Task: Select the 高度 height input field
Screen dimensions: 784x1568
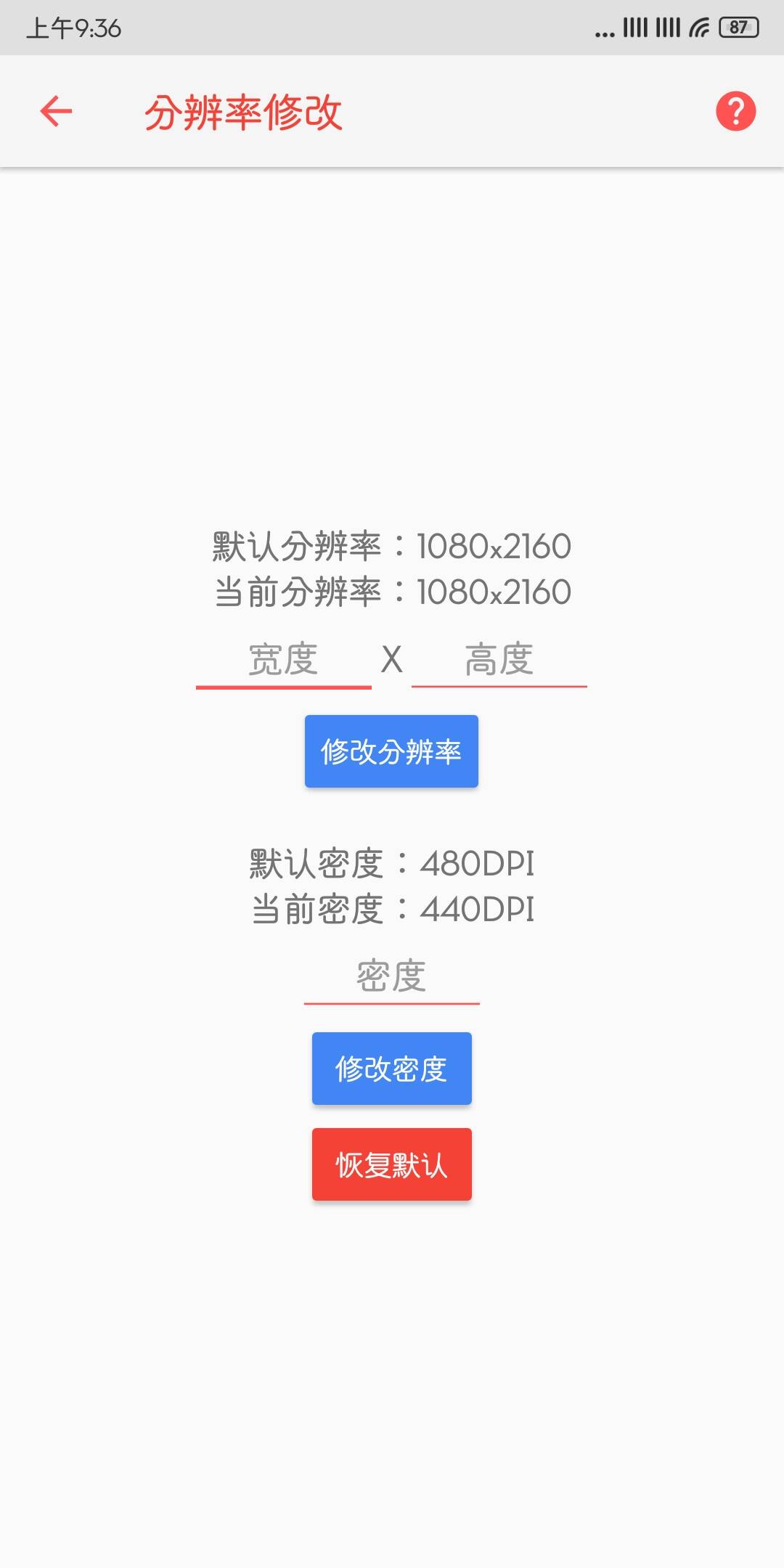Action: [499, 660]
